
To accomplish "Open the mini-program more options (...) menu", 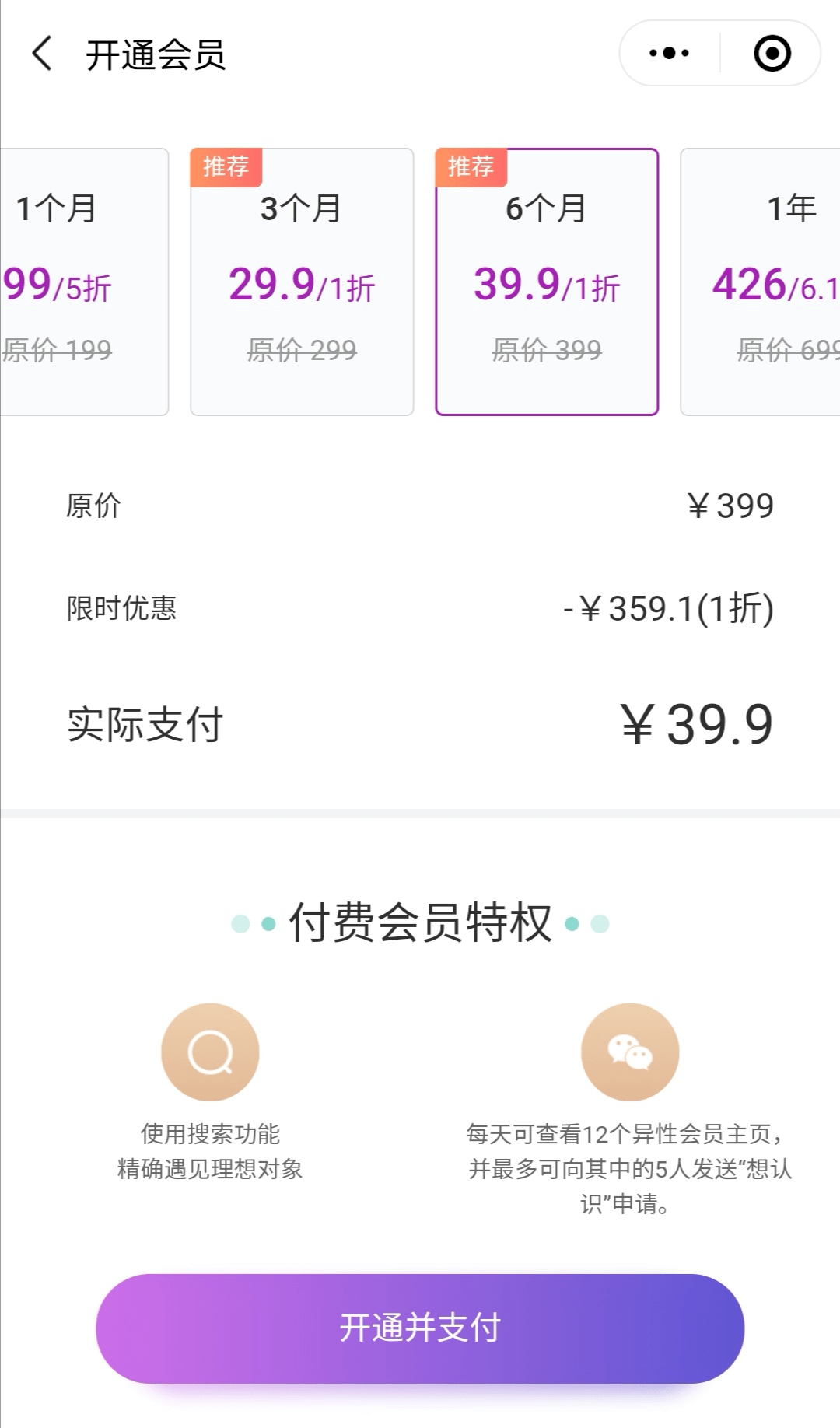I will [667, 53].
